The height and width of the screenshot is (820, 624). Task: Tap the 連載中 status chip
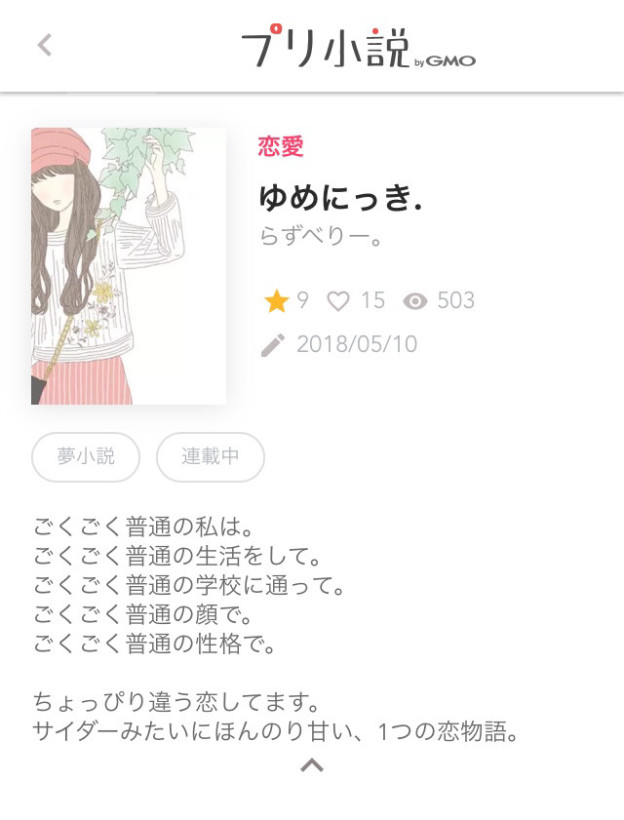[x=210, y=457]
